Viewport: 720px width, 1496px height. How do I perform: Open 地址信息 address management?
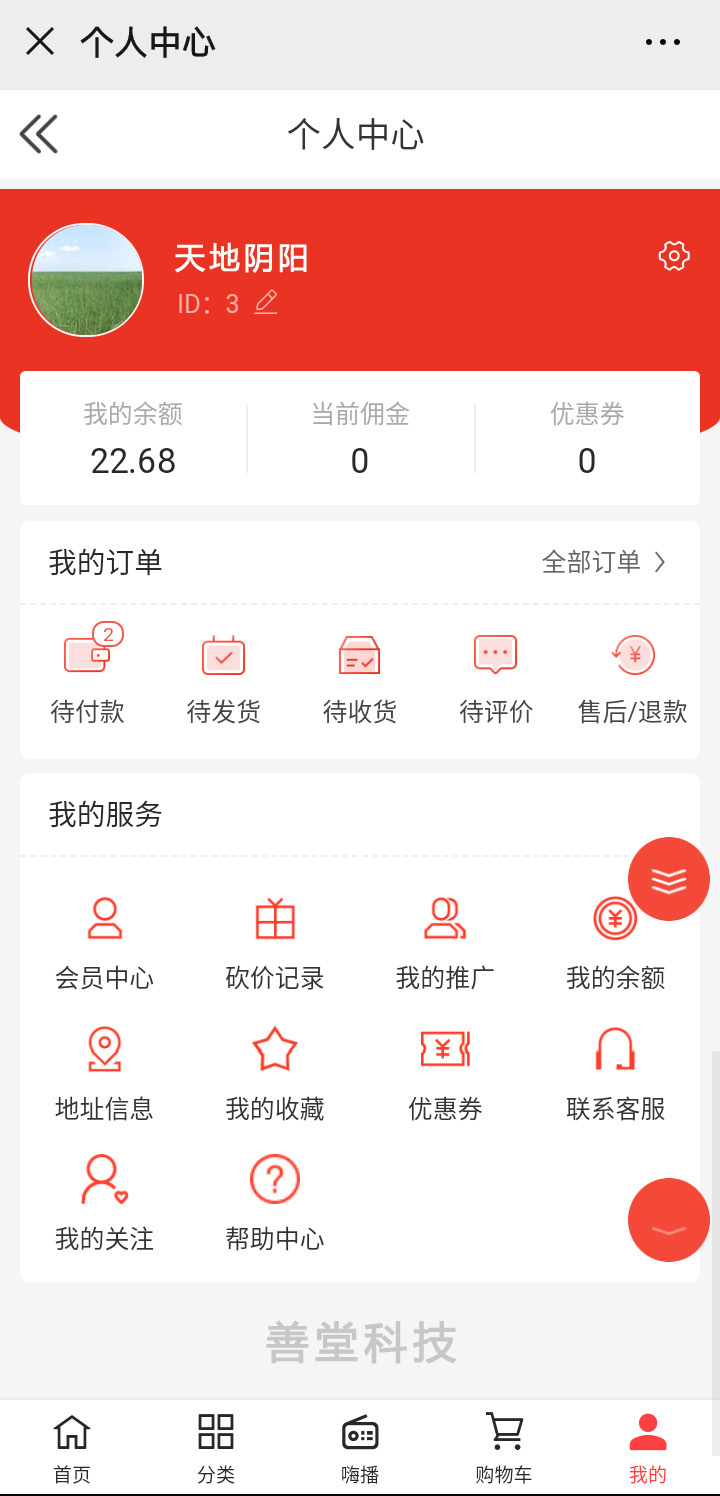pyautogui.click(x=105, y=1071)
